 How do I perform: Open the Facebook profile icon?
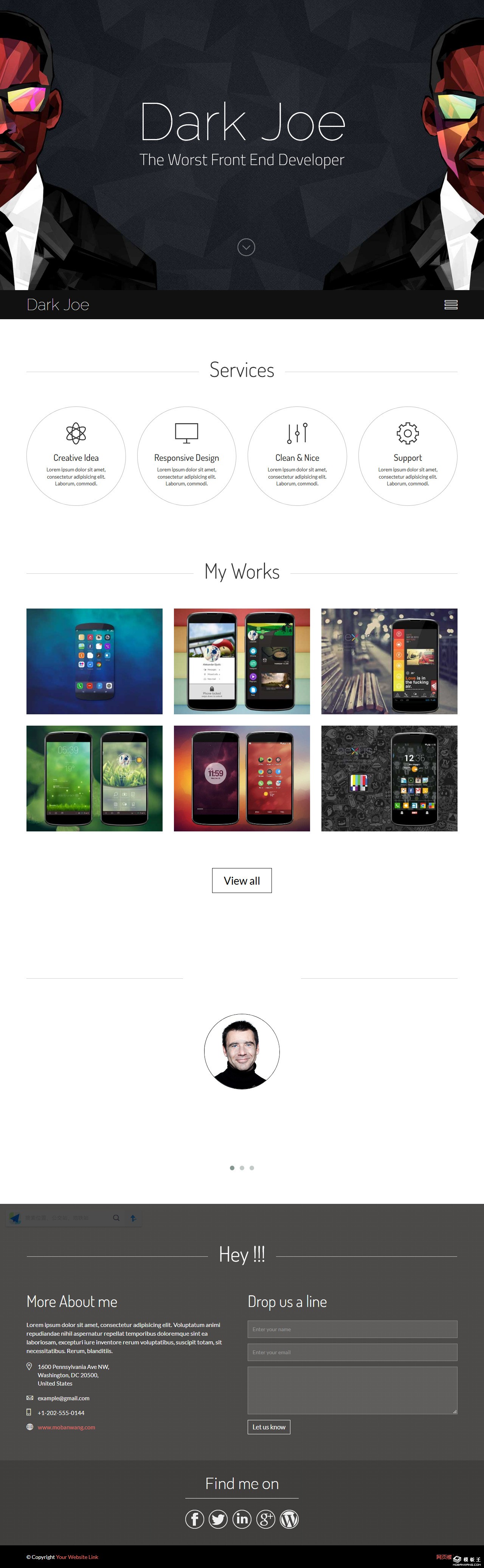[x=194, y=1519]
